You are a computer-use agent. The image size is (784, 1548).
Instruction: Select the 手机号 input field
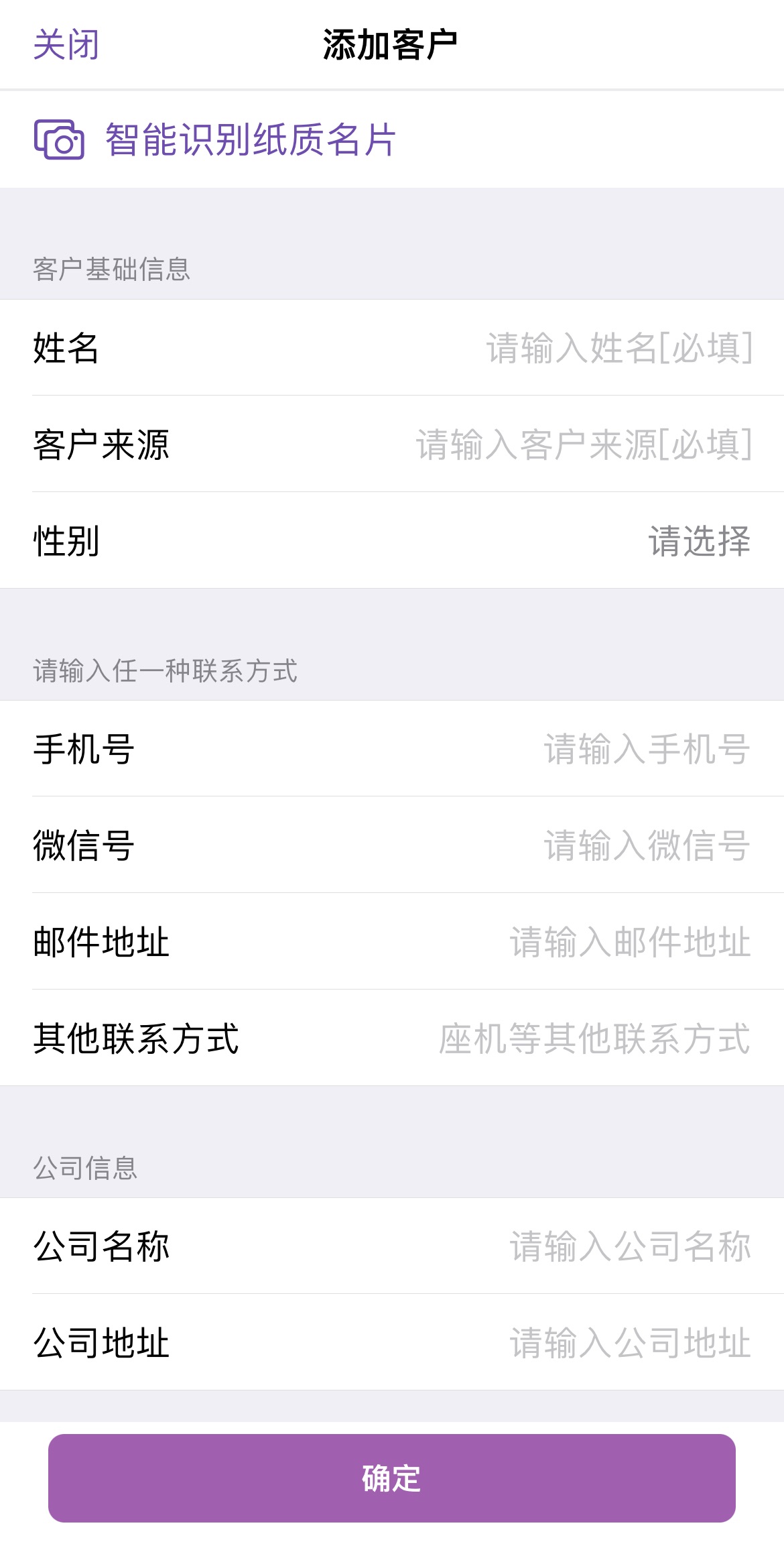tap(646, 749)
